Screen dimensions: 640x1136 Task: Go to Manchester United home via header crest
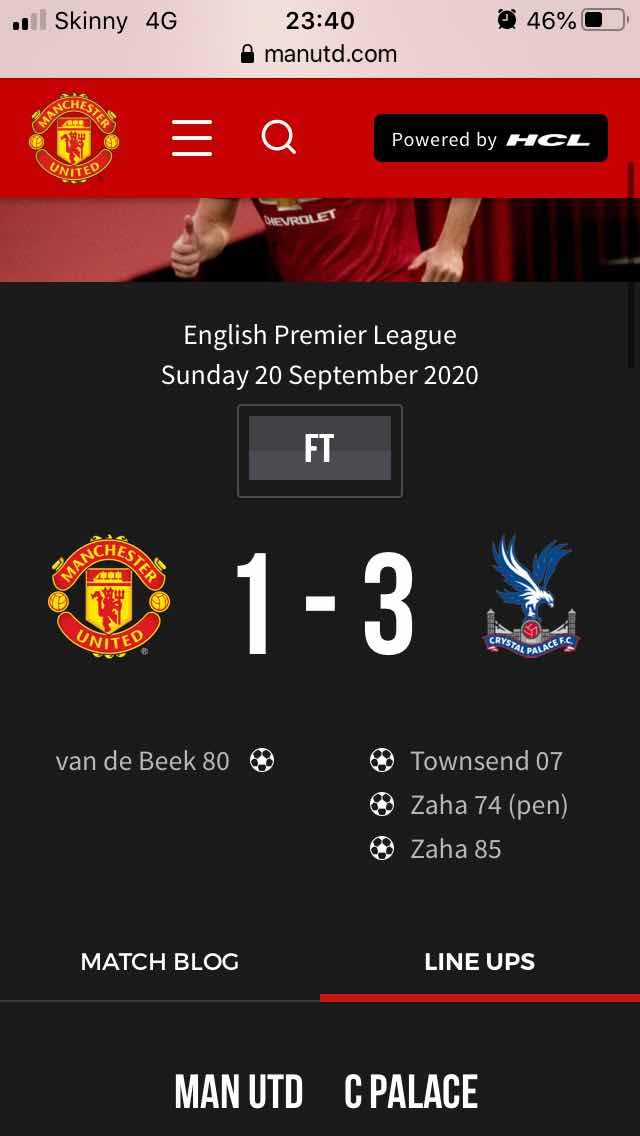[74, 138]
